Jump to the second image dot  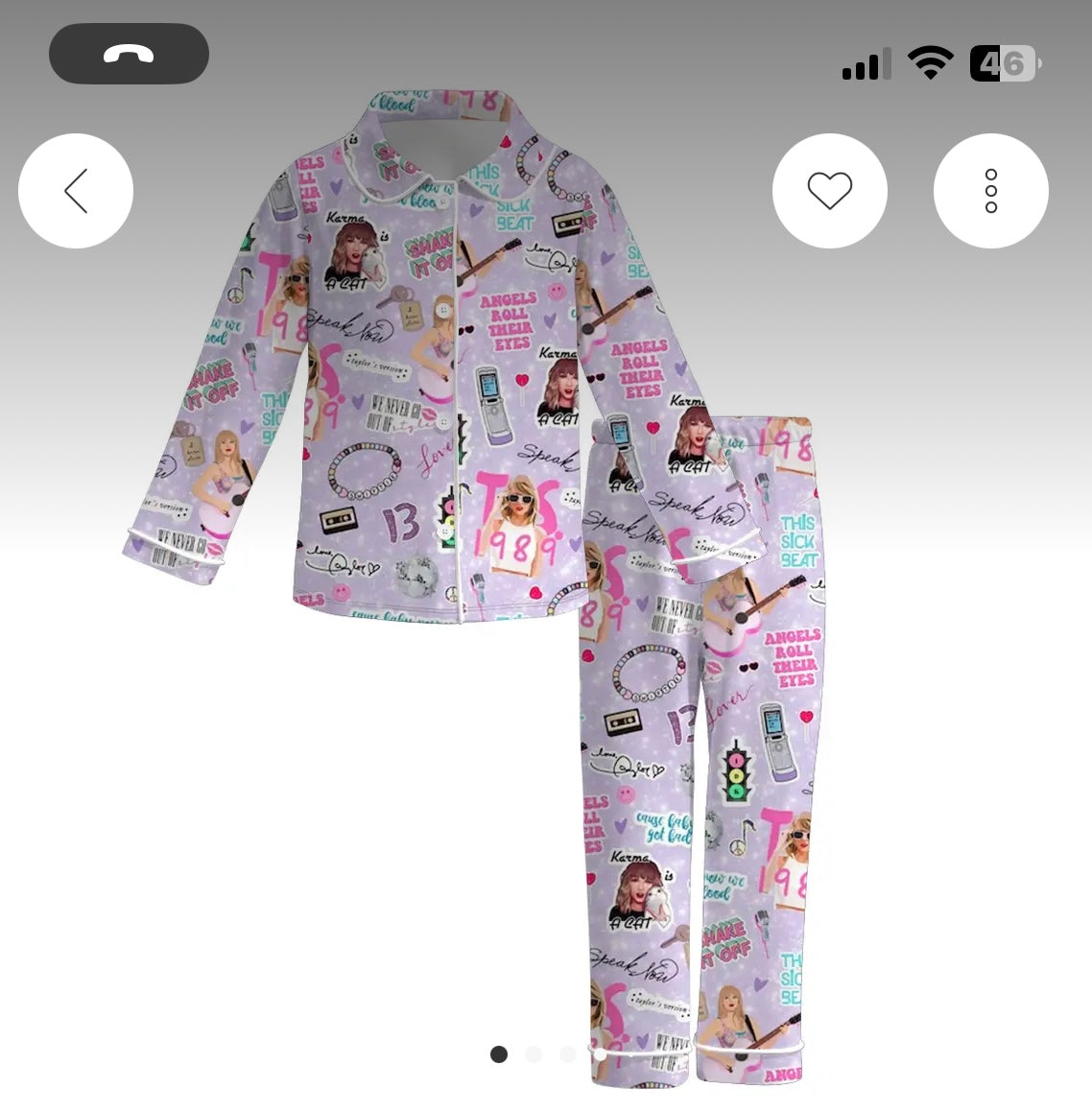click(534, 1054)
